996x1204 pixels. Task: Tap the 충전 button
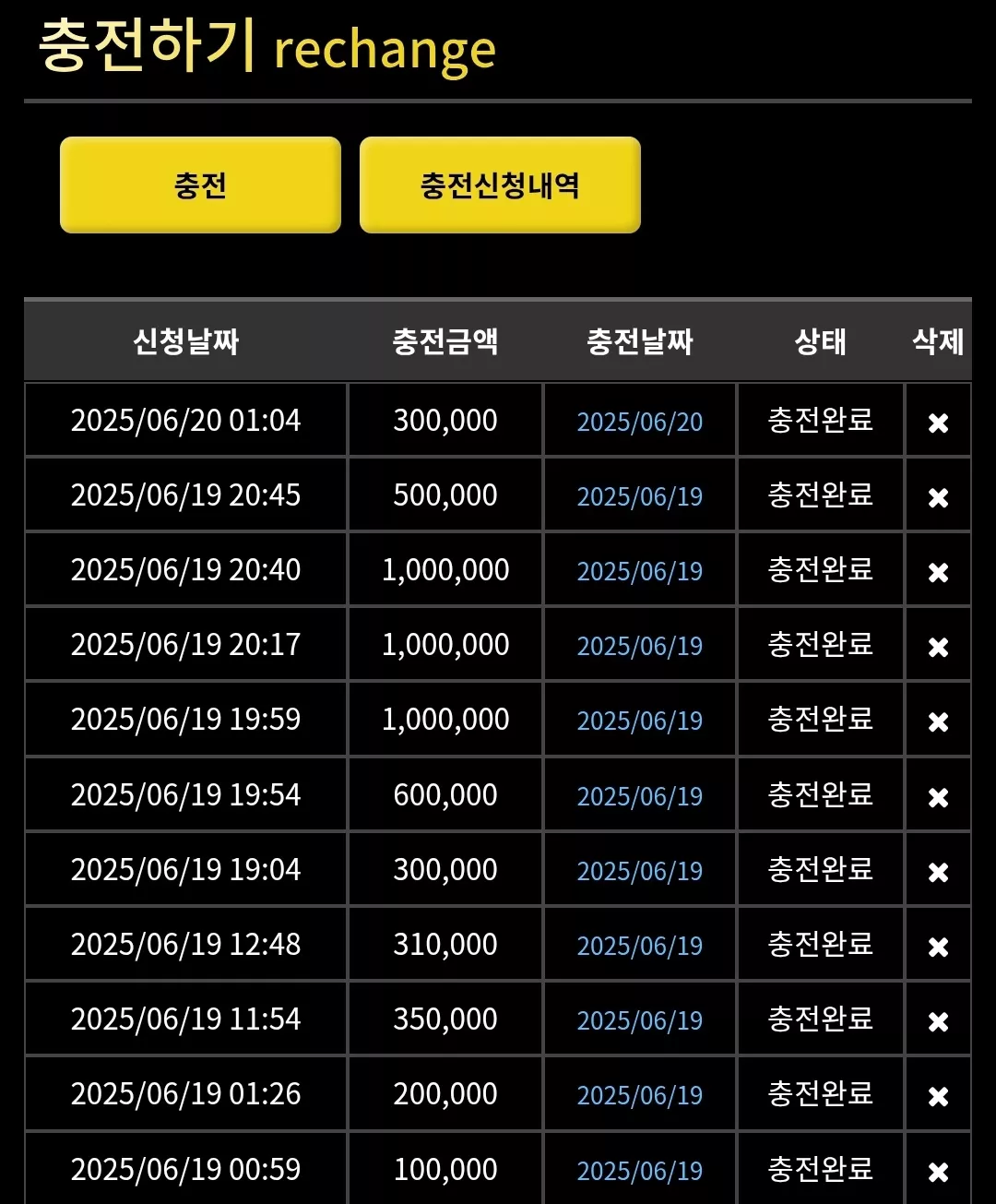[200, 185]
